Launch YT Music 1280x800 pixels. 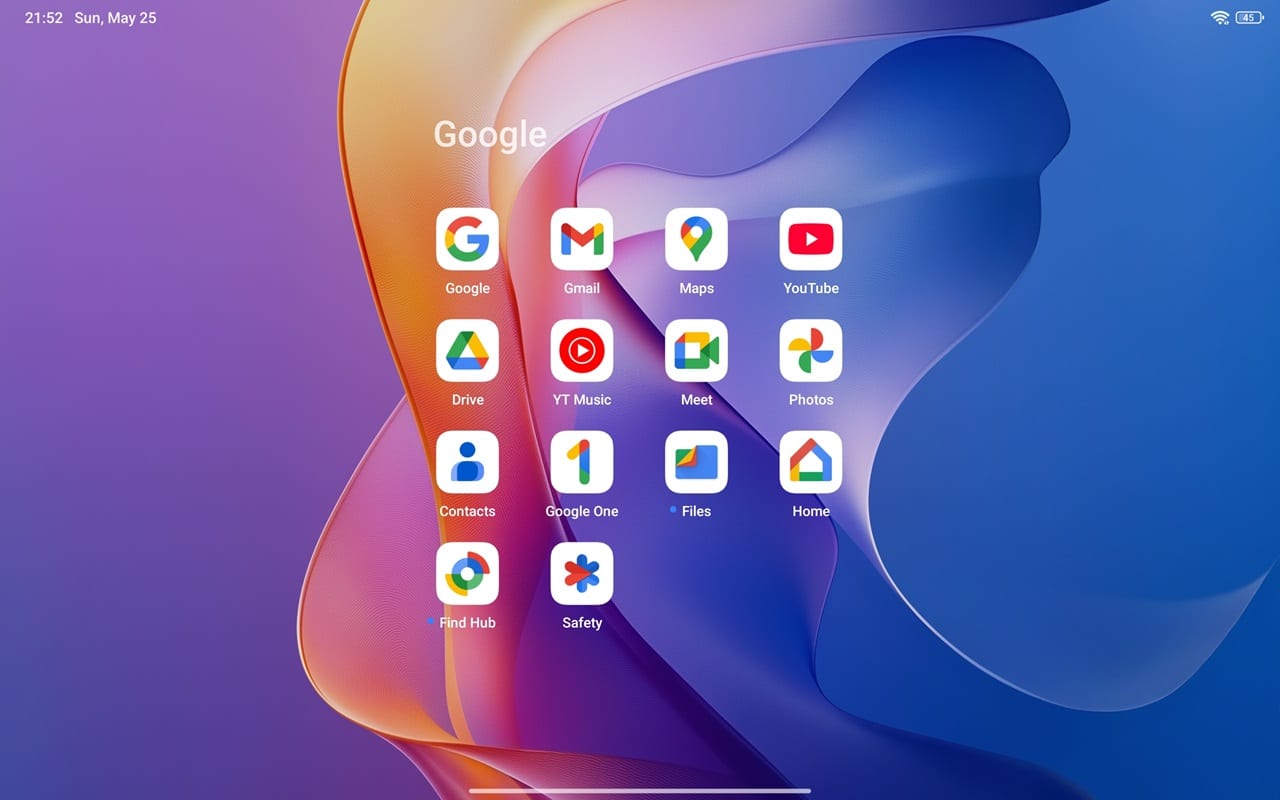tap(582, 351)
